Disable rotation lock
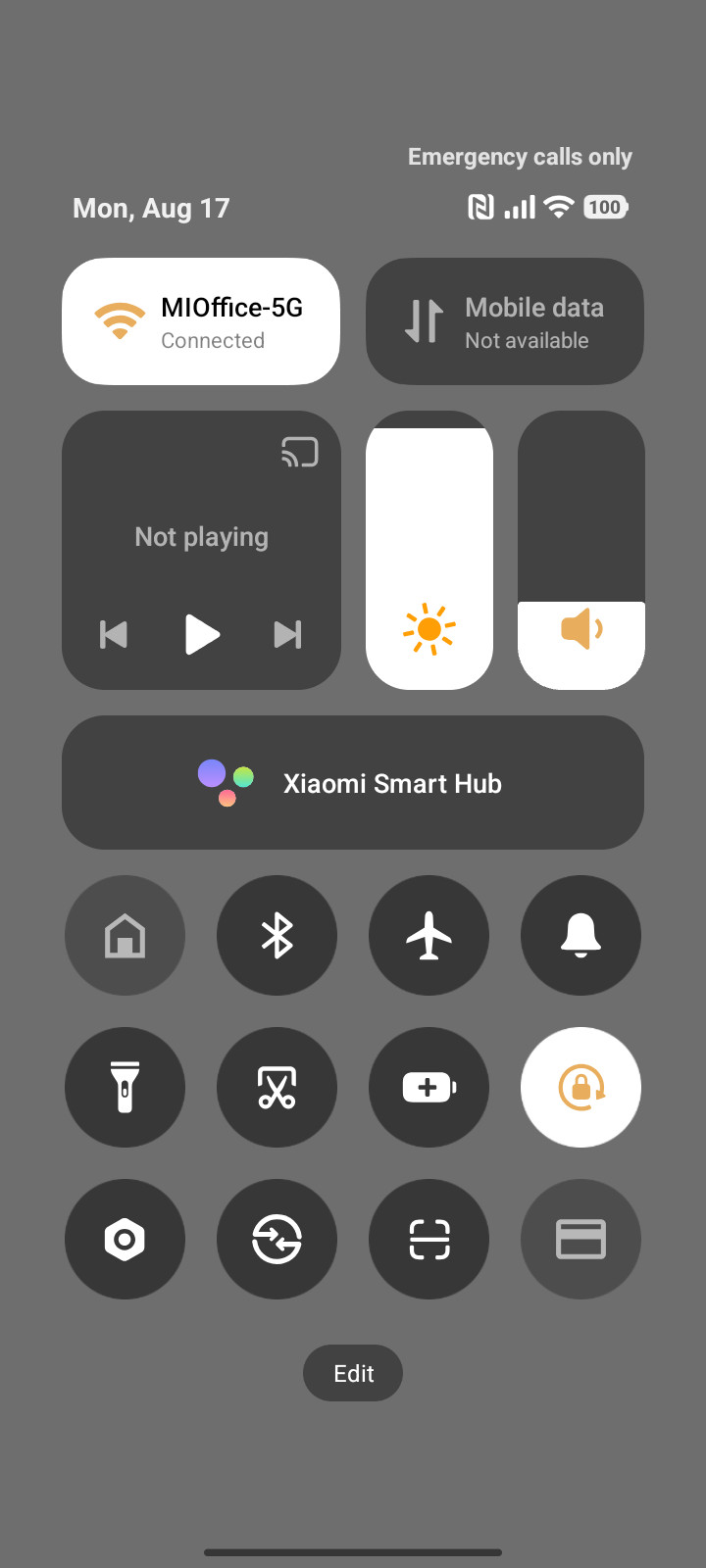Viewport: 706px width, 1568px height. click(580, 1087)
